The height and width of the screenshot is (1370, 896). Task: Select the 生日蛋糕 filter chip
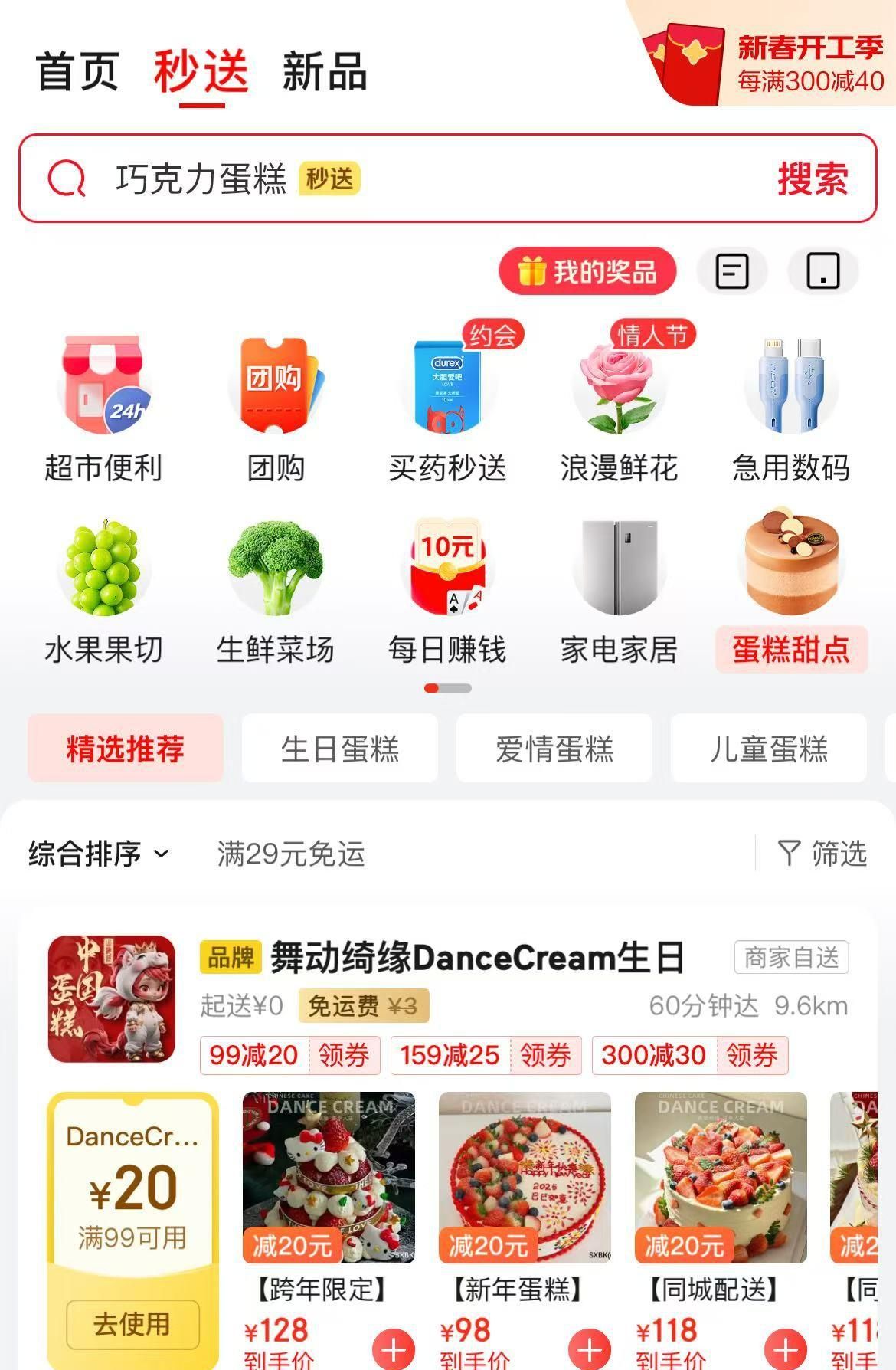tap(340, 749)
